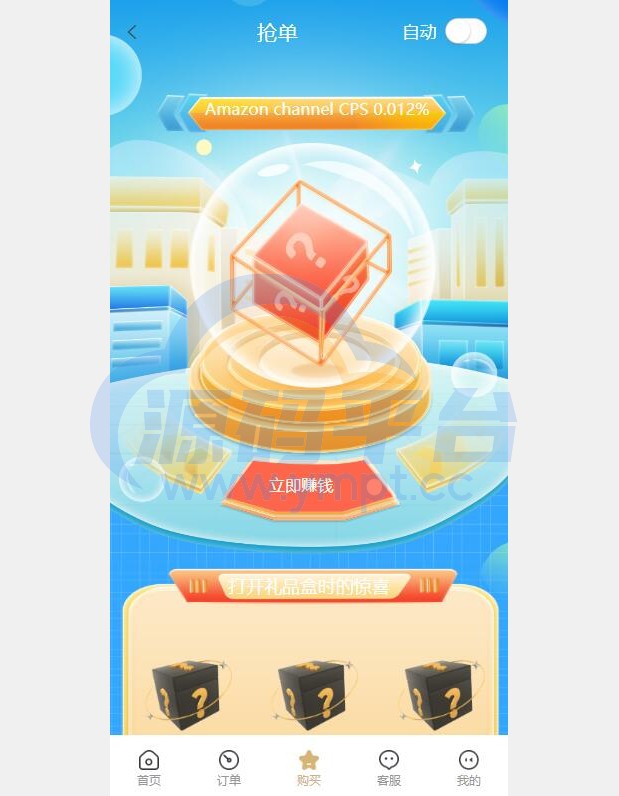The width and height of the screenshot is (619, 796).
Task: Open the 订单 orders tab
Action: click(x=229, y=767)
